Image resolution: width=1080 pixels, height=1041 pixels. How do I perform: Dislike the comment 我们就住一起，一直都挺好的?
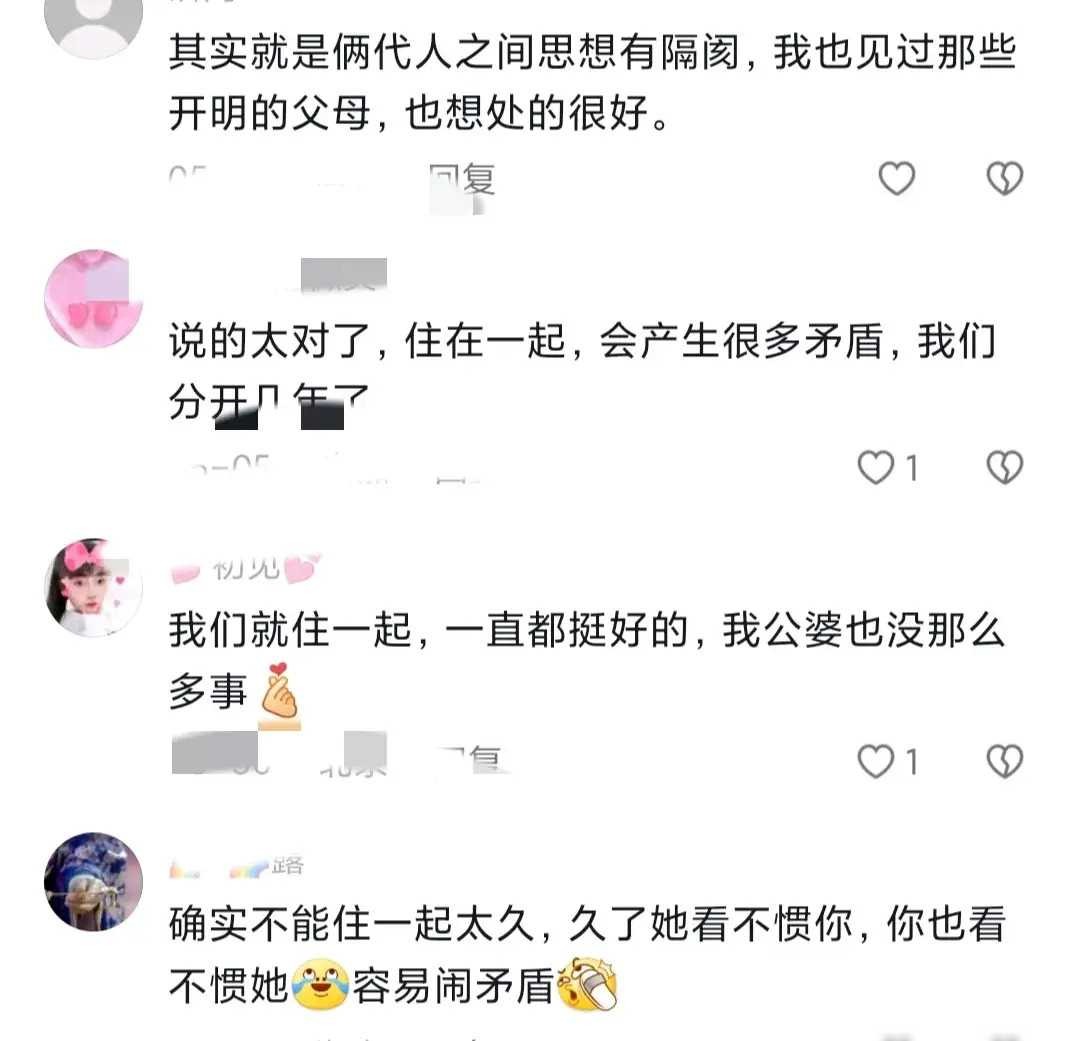click(x=1004, y=762)
